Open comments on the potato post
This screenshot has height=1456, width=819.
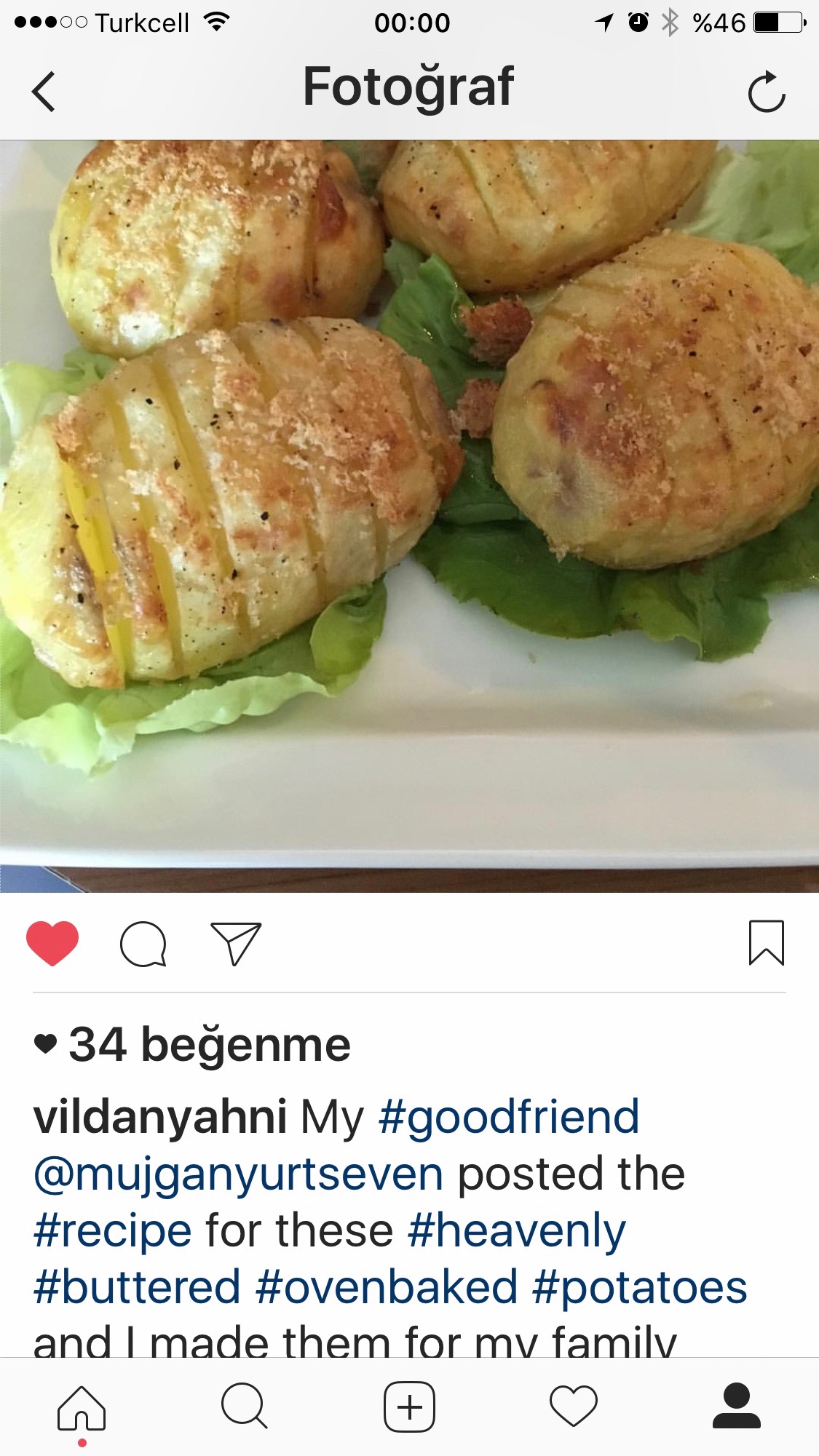point(143,944)
